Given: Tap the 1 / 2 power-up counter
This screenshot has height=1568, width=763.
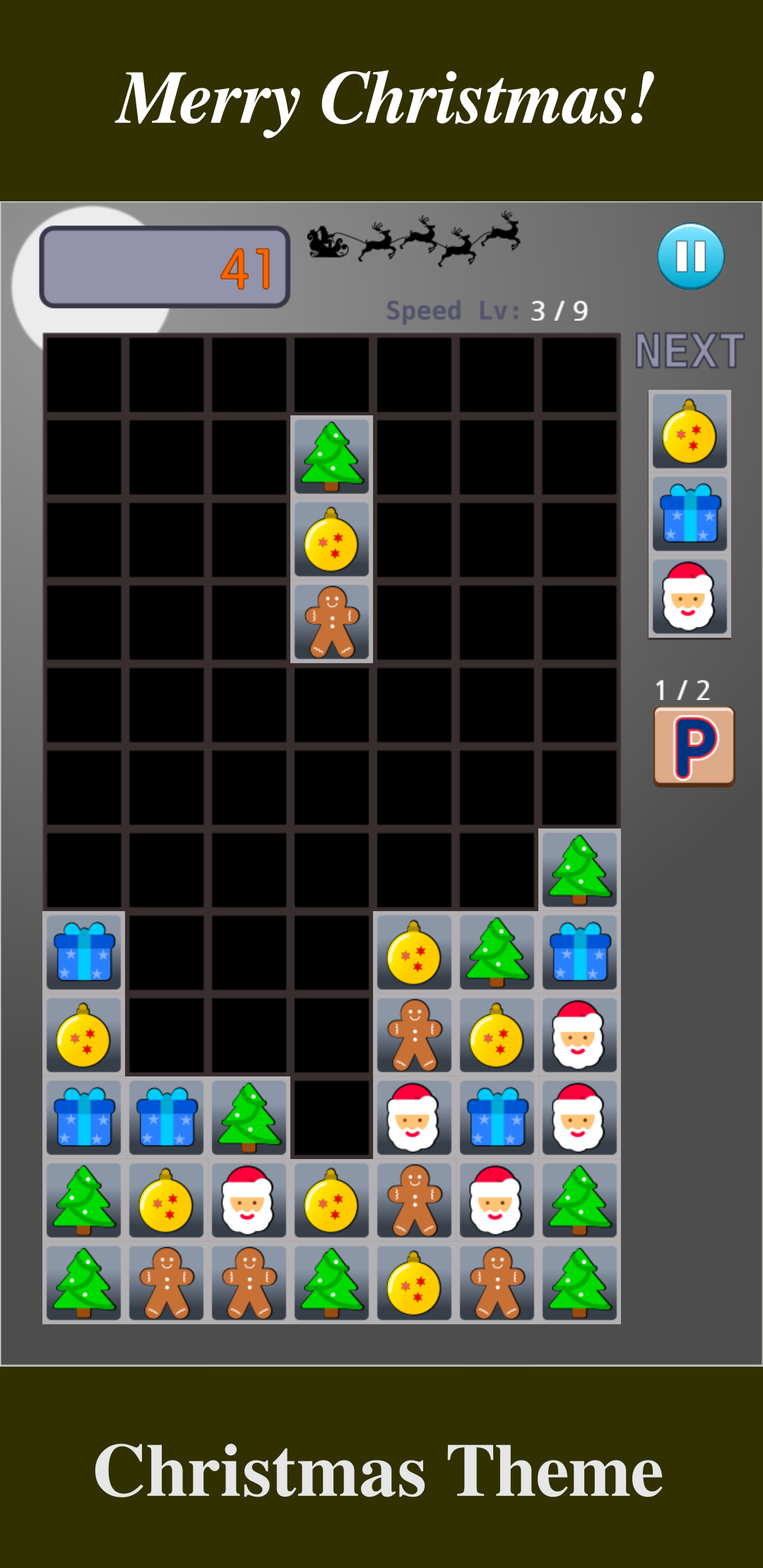Looking at the screenshot, I should point(682,689).
